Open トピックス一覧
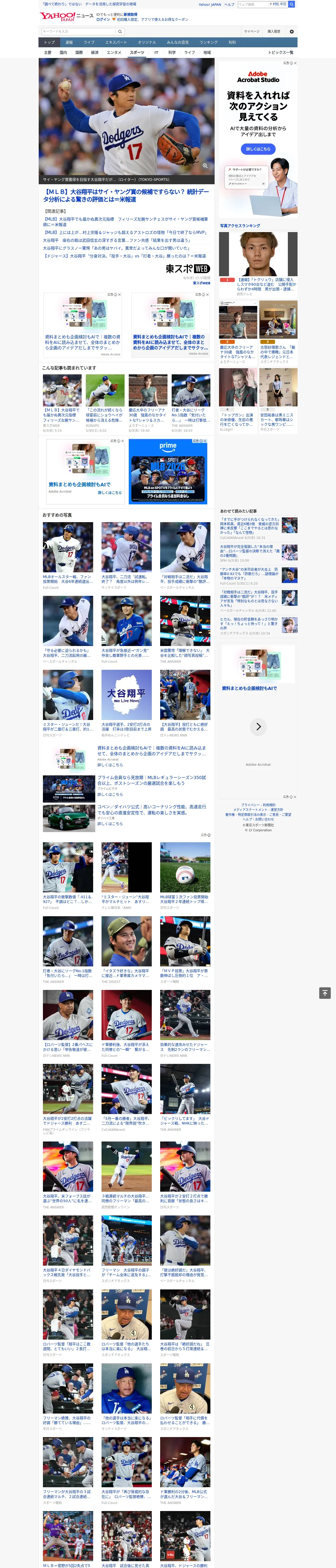 pyautogui.click(x=281, y=52)
